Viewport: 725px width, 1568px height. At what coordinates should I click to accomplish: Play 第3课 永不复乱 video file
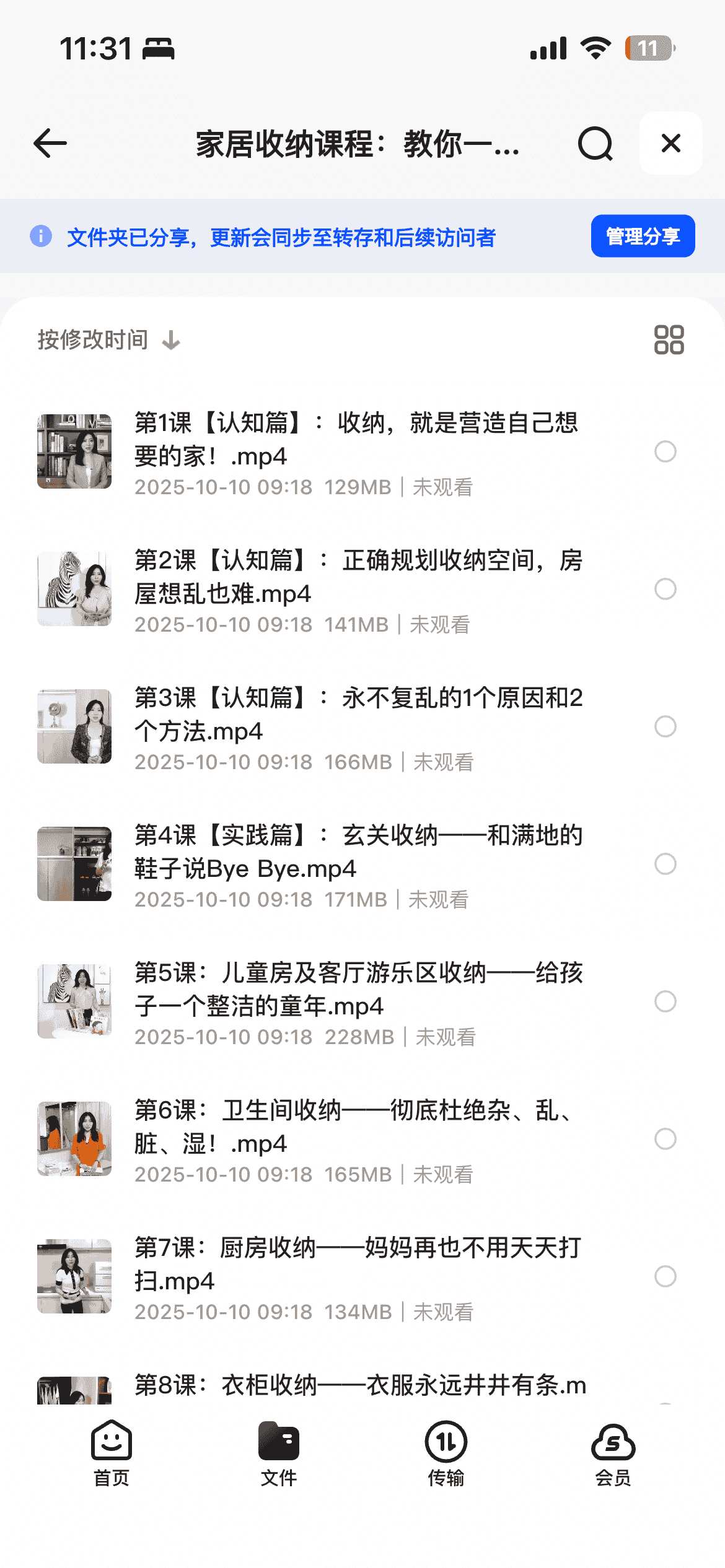358,715
